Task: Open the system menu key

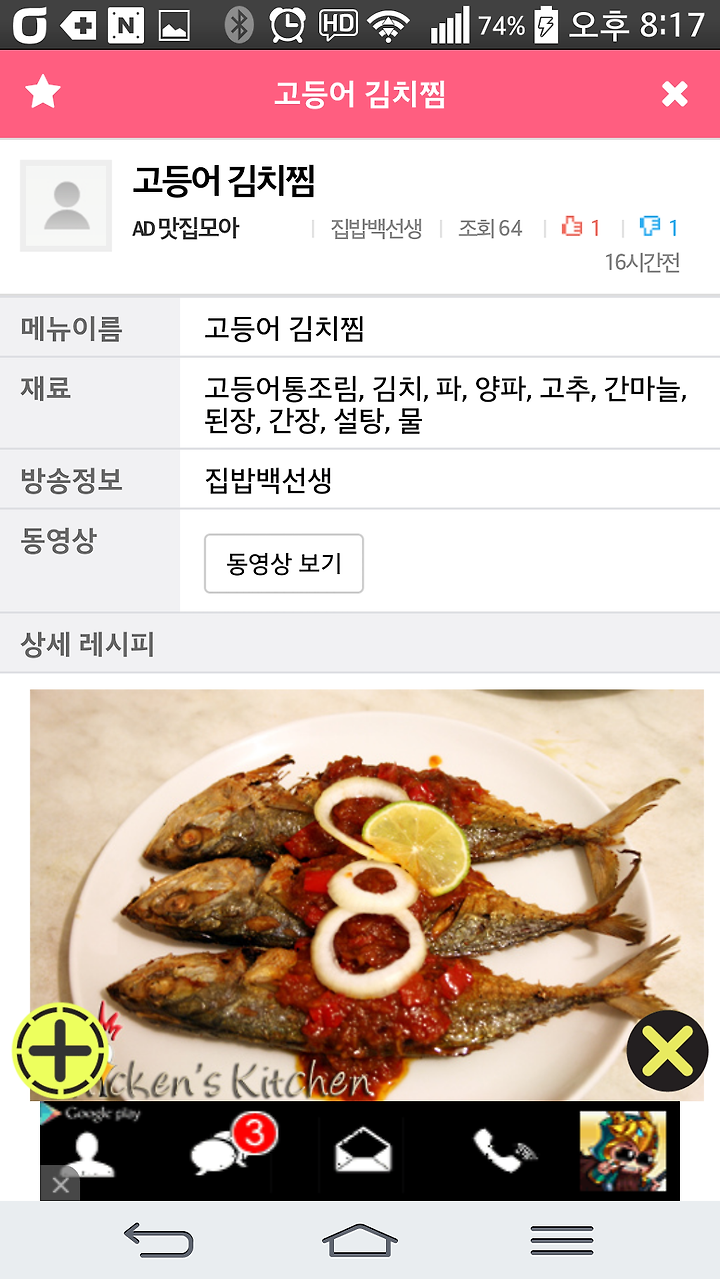Action: (562, 1240)
